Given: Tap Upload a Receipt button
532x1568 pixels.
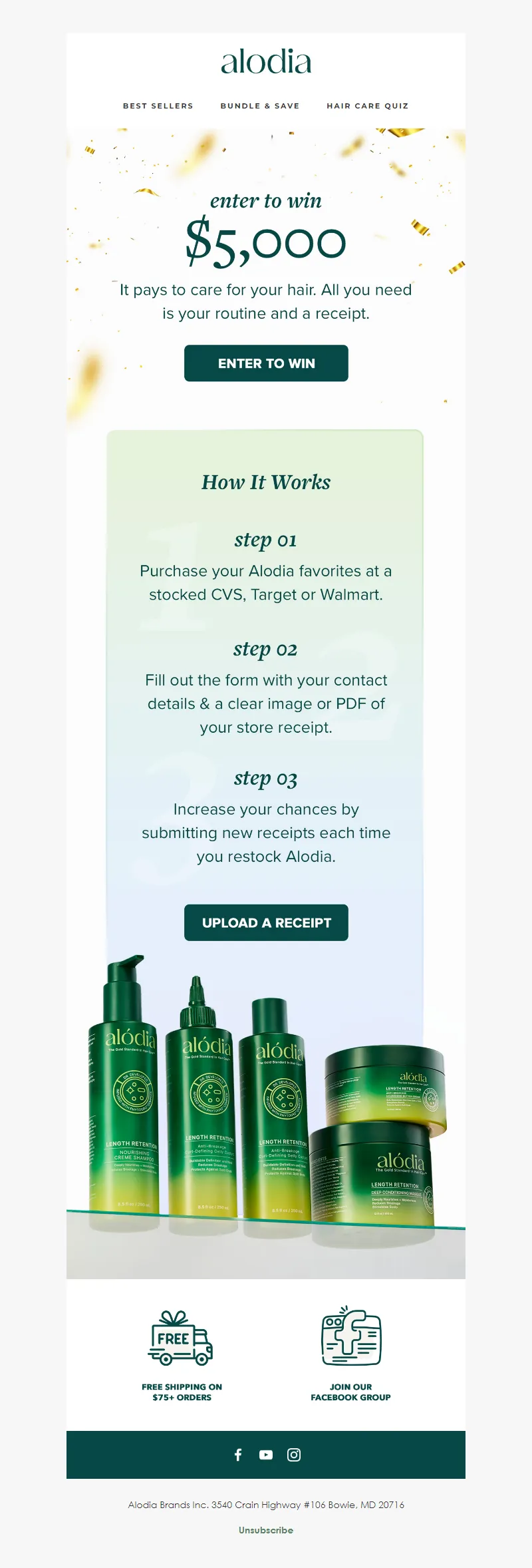Looking at the screenshot, I should [266, 922].
